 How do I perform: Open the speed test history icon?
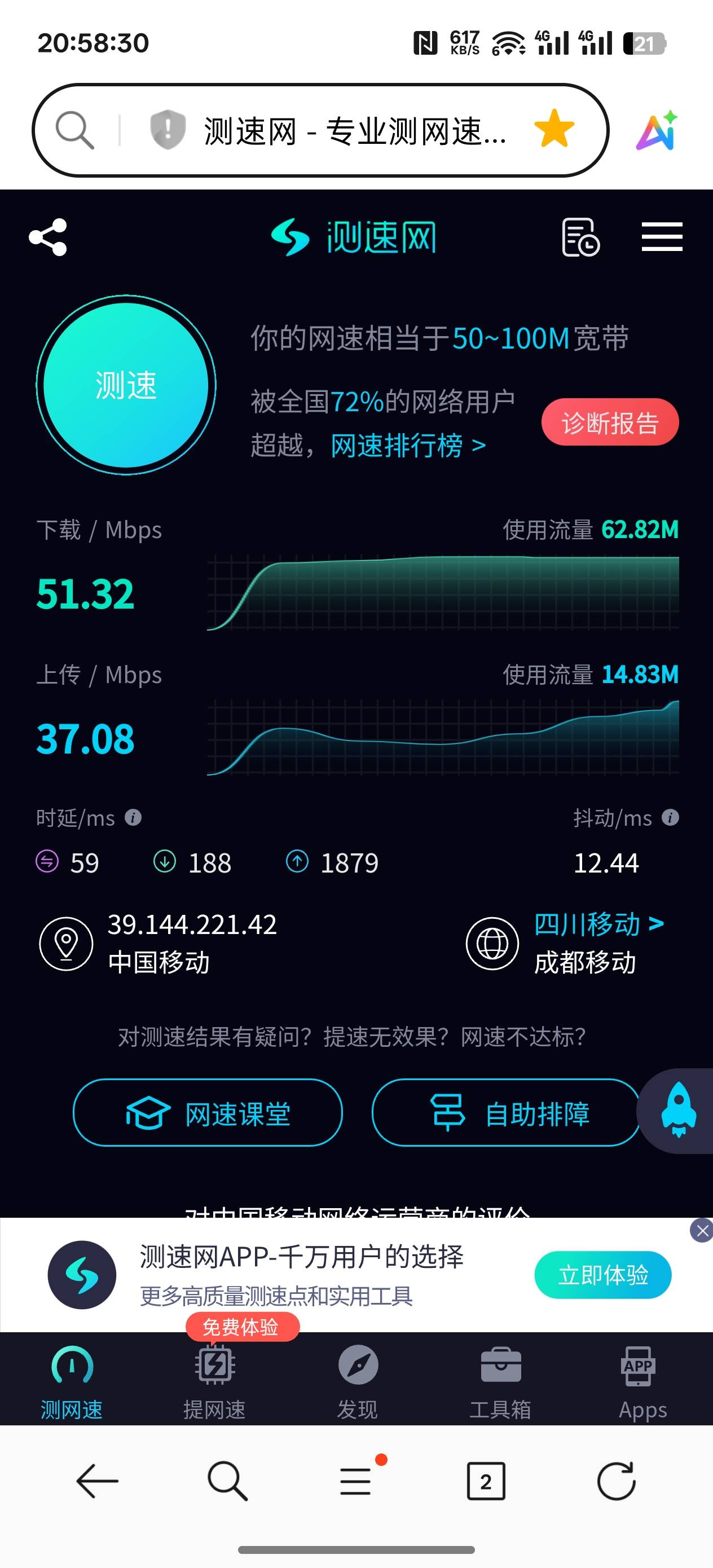[580, 237]
